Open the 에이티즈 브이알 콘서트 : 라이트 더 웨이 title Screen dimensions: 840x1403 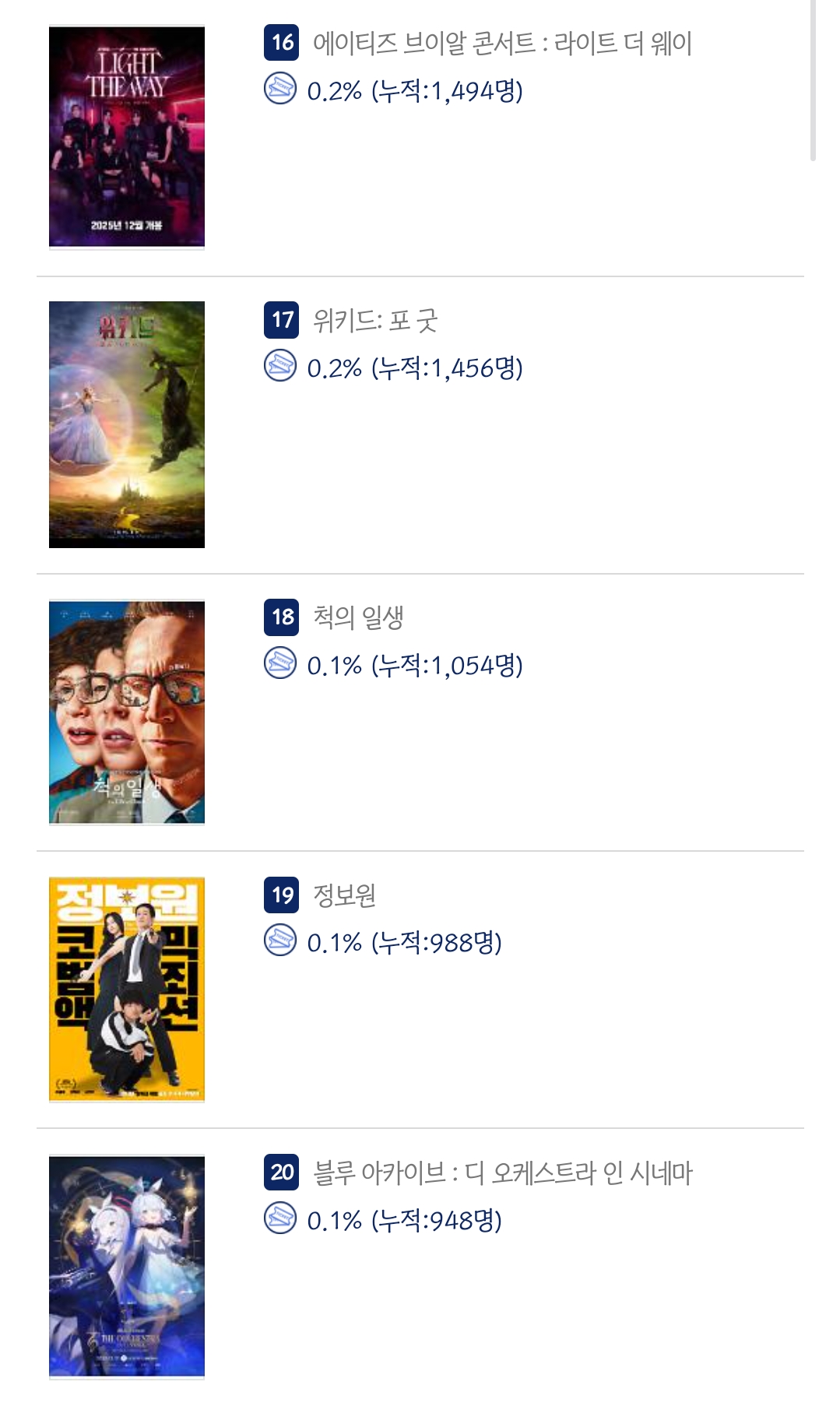502,43
